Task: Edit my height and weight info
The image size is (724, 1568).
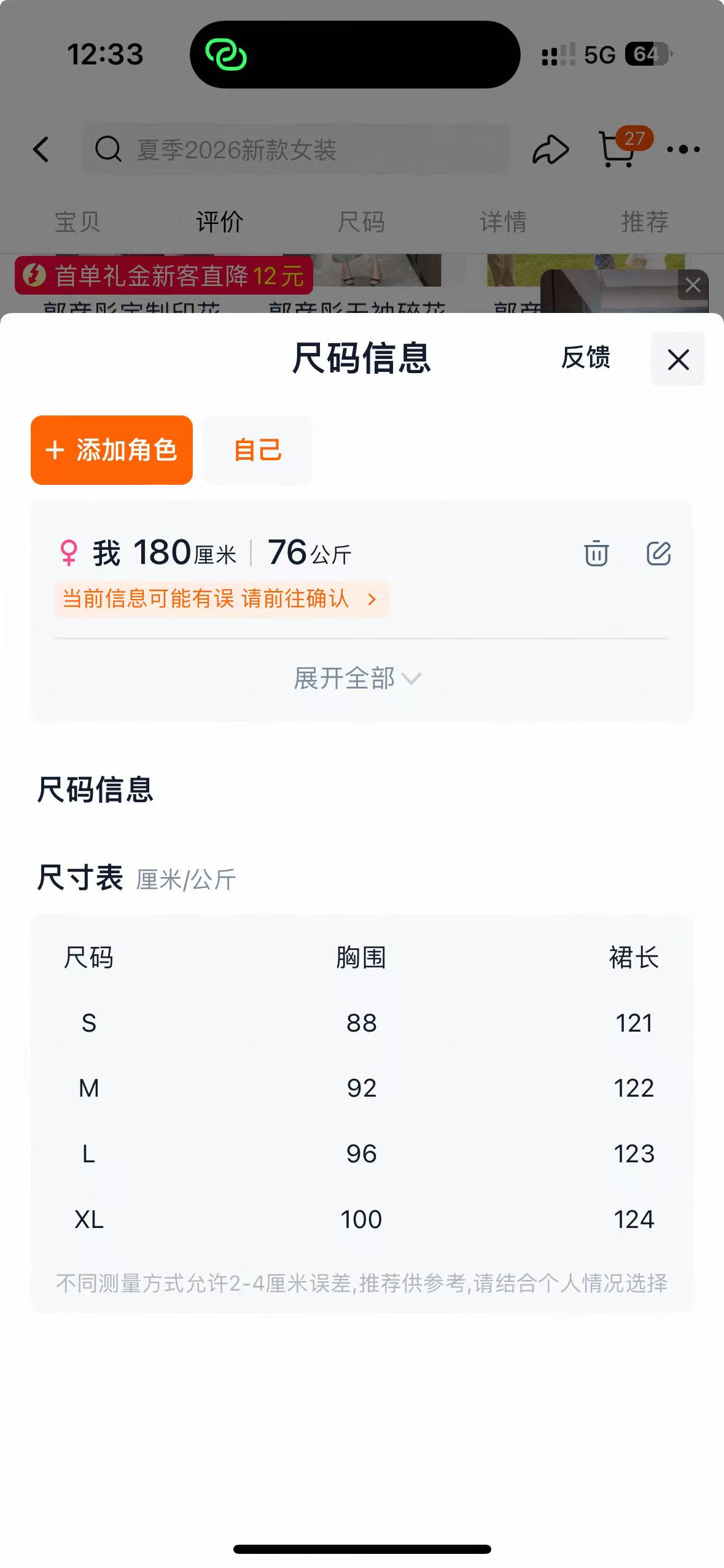Action: [658, 553]
